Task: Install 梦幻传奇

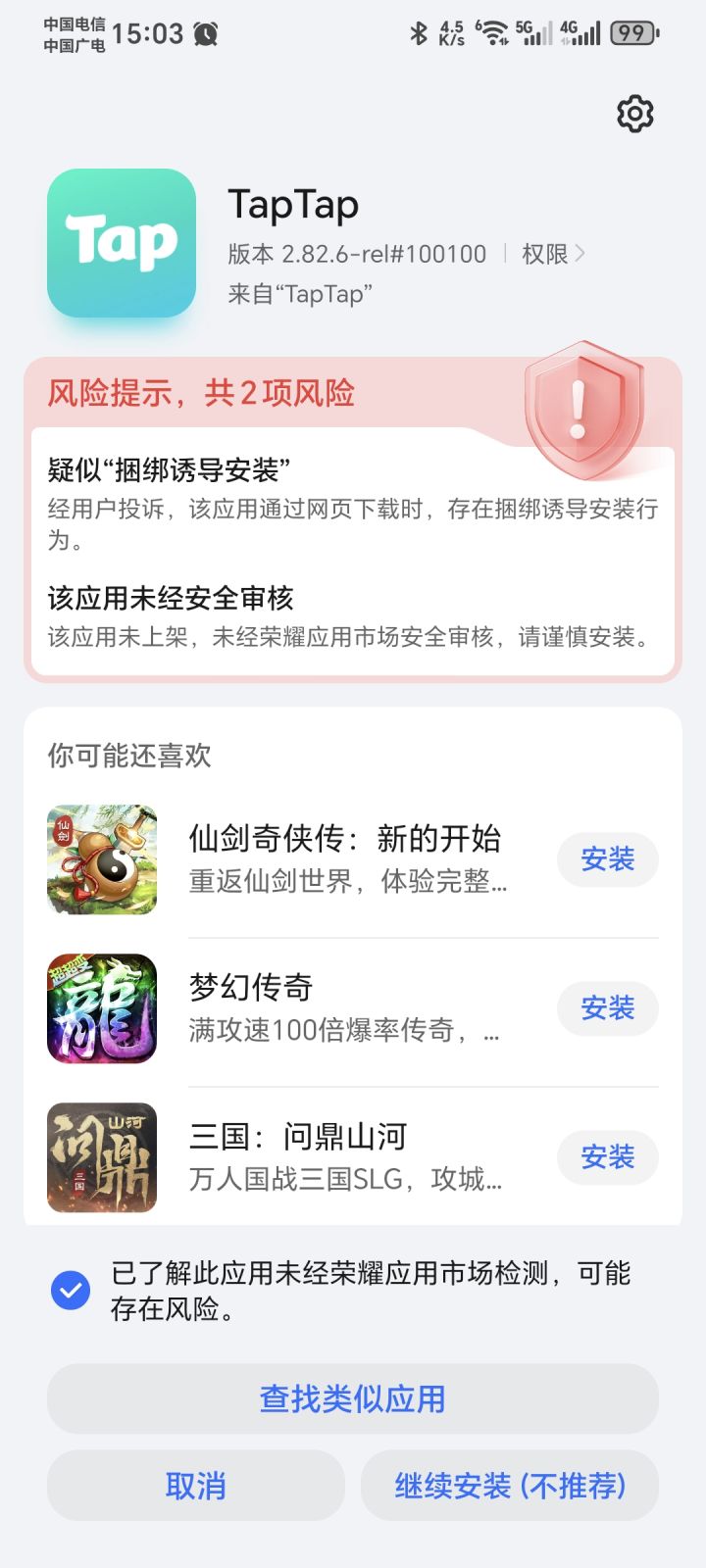Action: click(x=607, y=1008)
